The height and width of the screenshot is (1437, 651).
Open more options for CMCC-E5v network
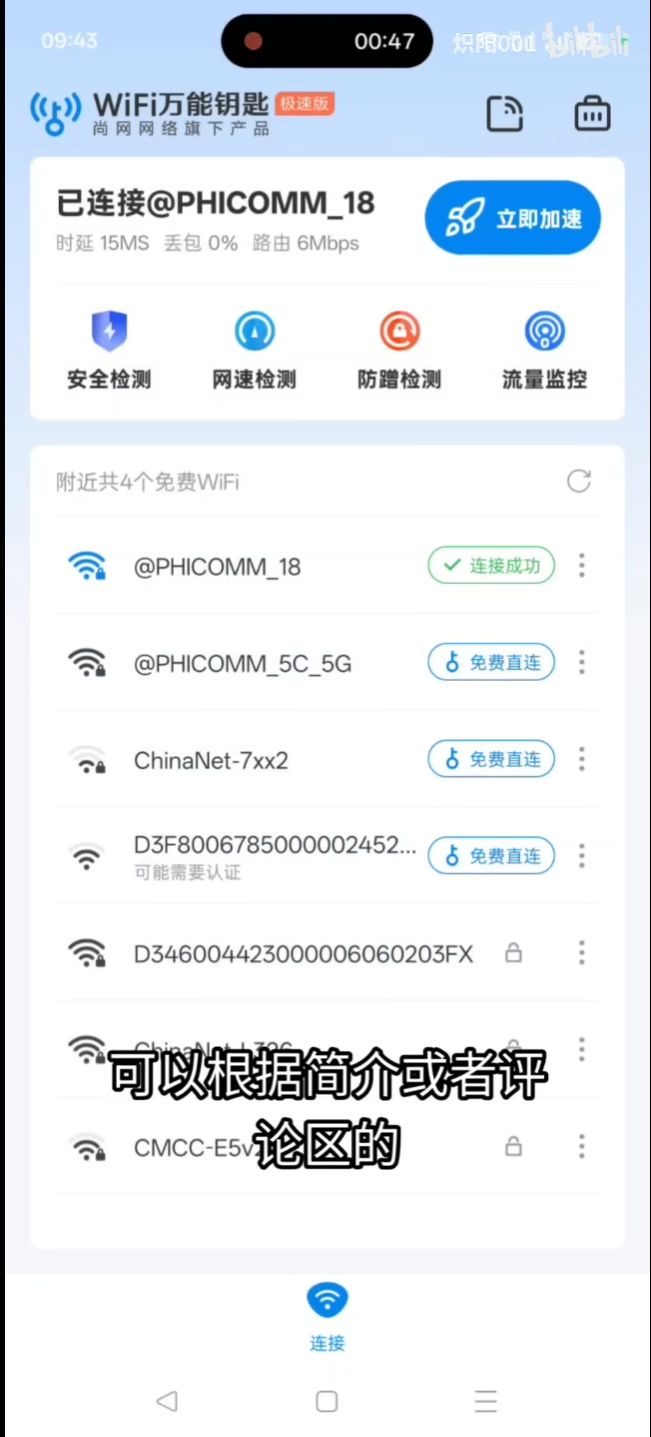pos(581,1147)
